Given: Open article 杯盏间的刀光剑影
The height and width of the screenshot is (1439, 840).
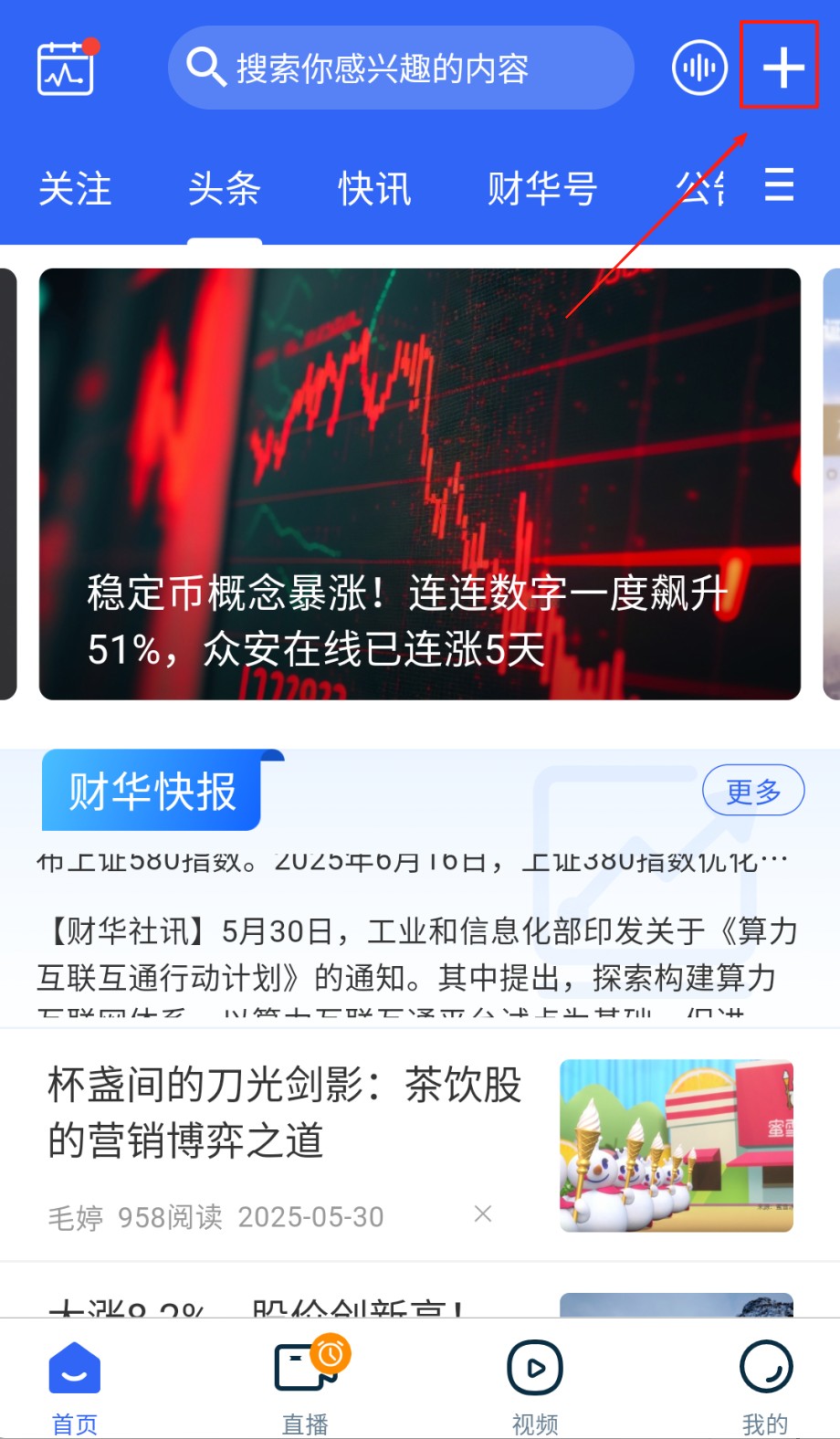Looking at the screenshot, I should [285, 1112].
